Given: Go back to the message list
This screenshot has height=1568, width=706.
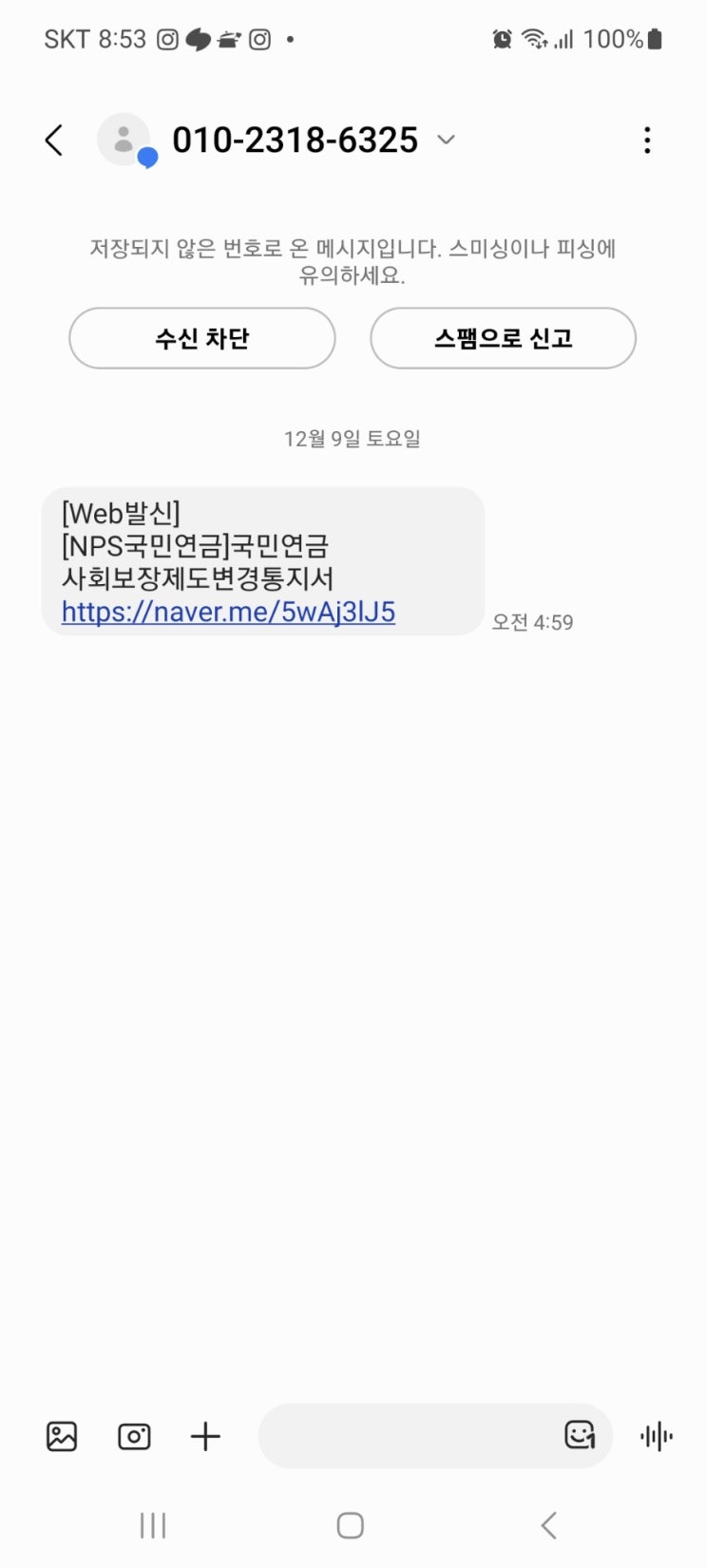Looking at the screenshot, I should click(x=54, y=141).
